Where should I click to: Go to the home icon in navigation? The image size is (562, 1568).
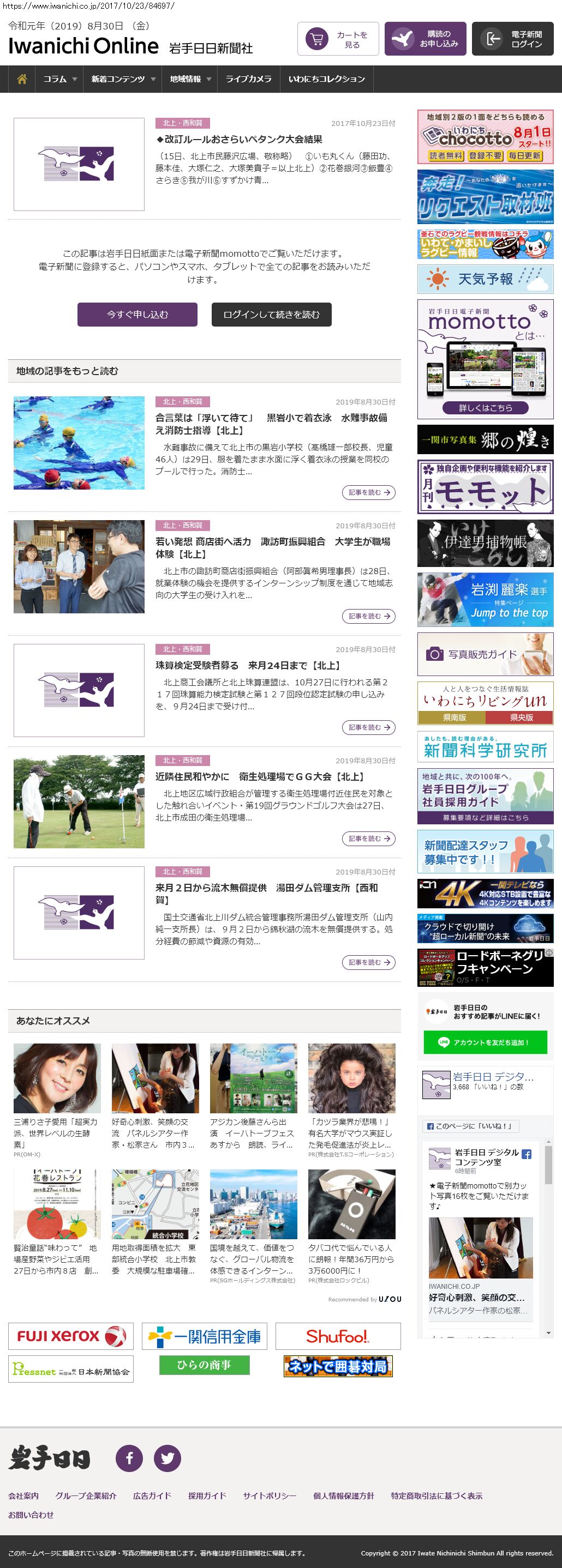[22, 79]
